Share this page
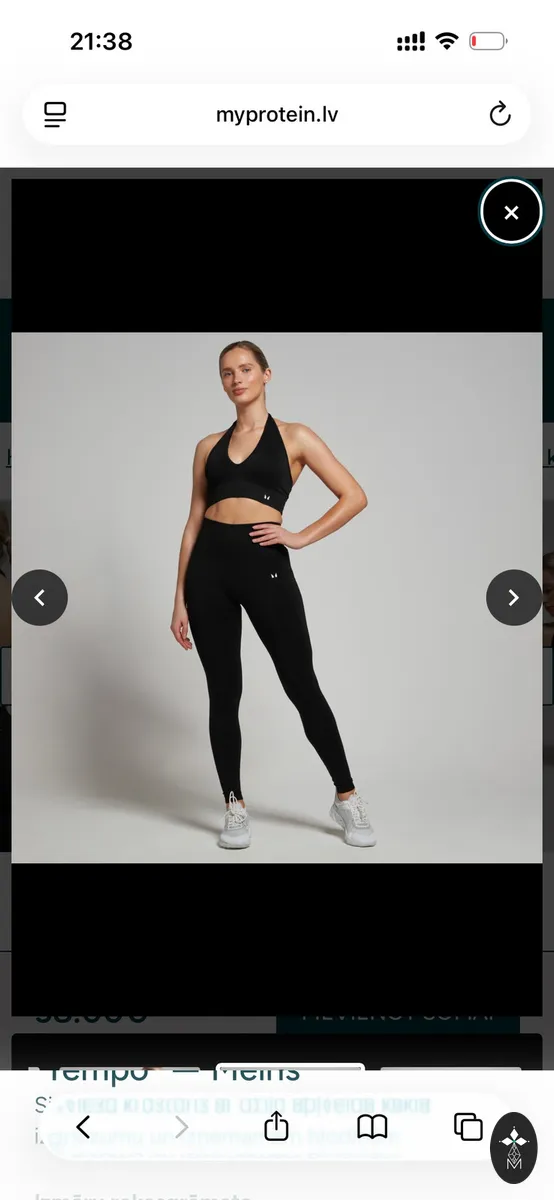 click(x=276, y=1126)
